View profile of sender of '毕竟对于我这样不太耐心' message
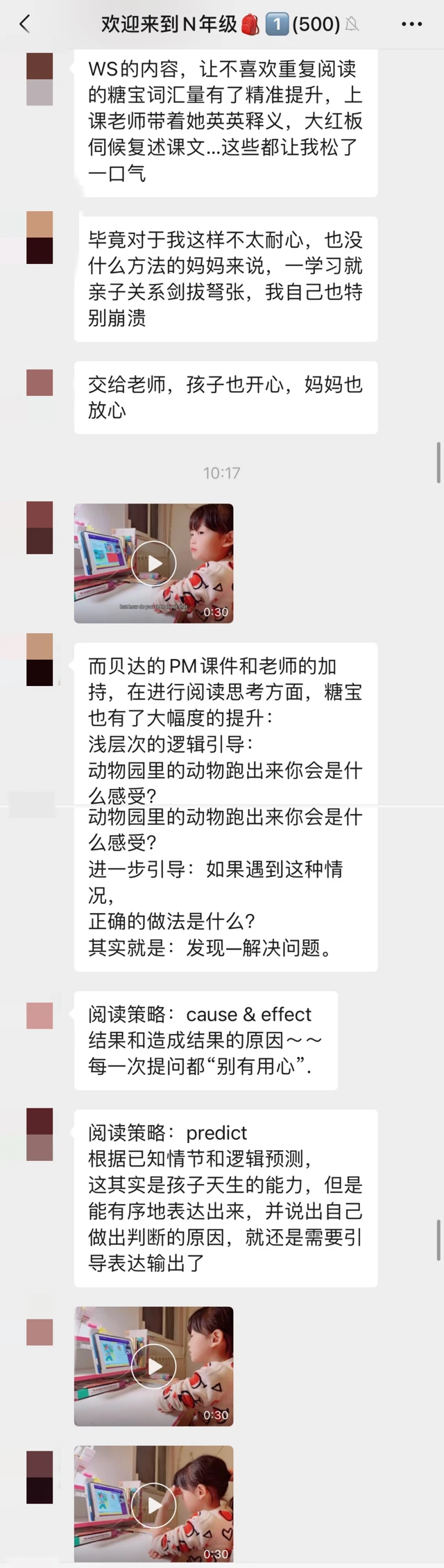 click(40, 237)
